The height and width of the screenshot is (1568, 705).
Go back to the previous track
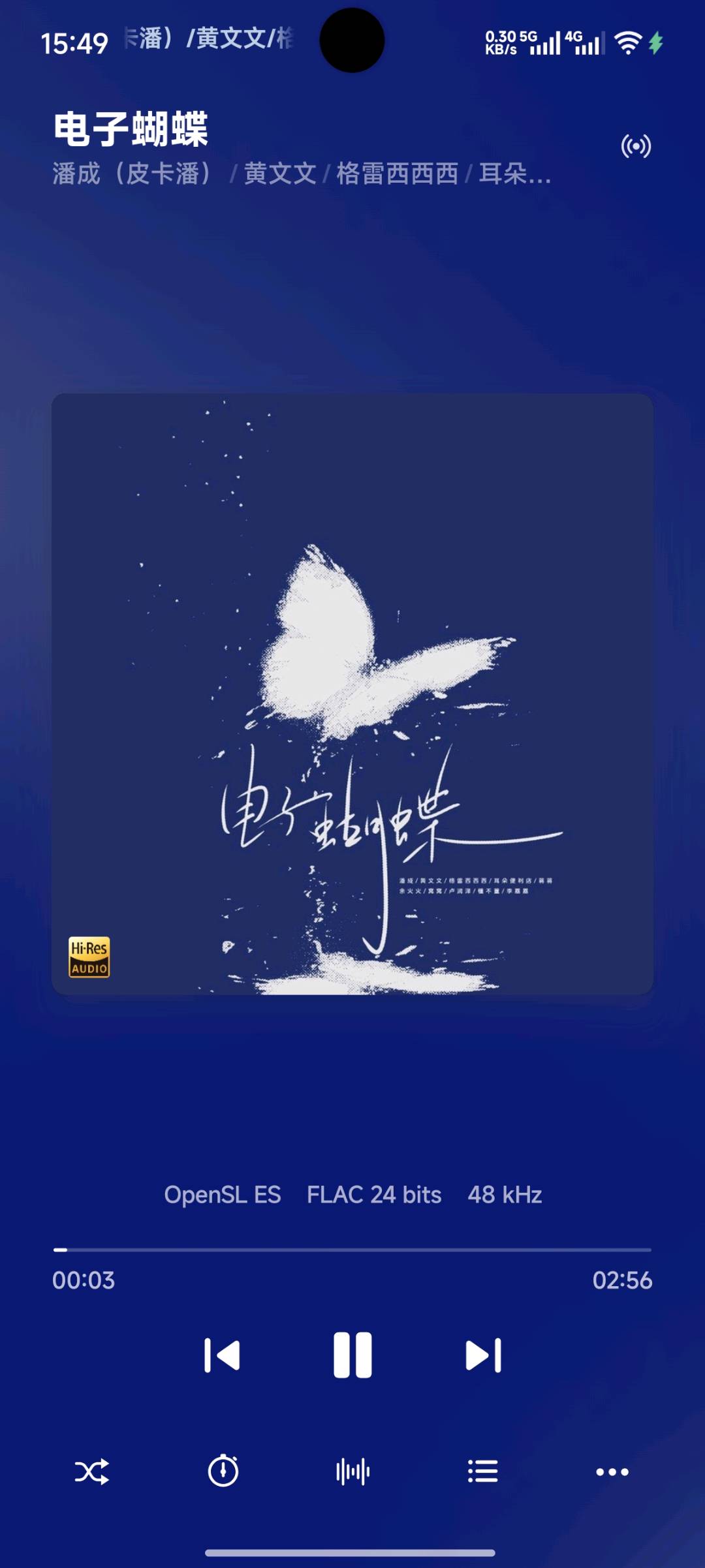click(x=222, y=1355)
